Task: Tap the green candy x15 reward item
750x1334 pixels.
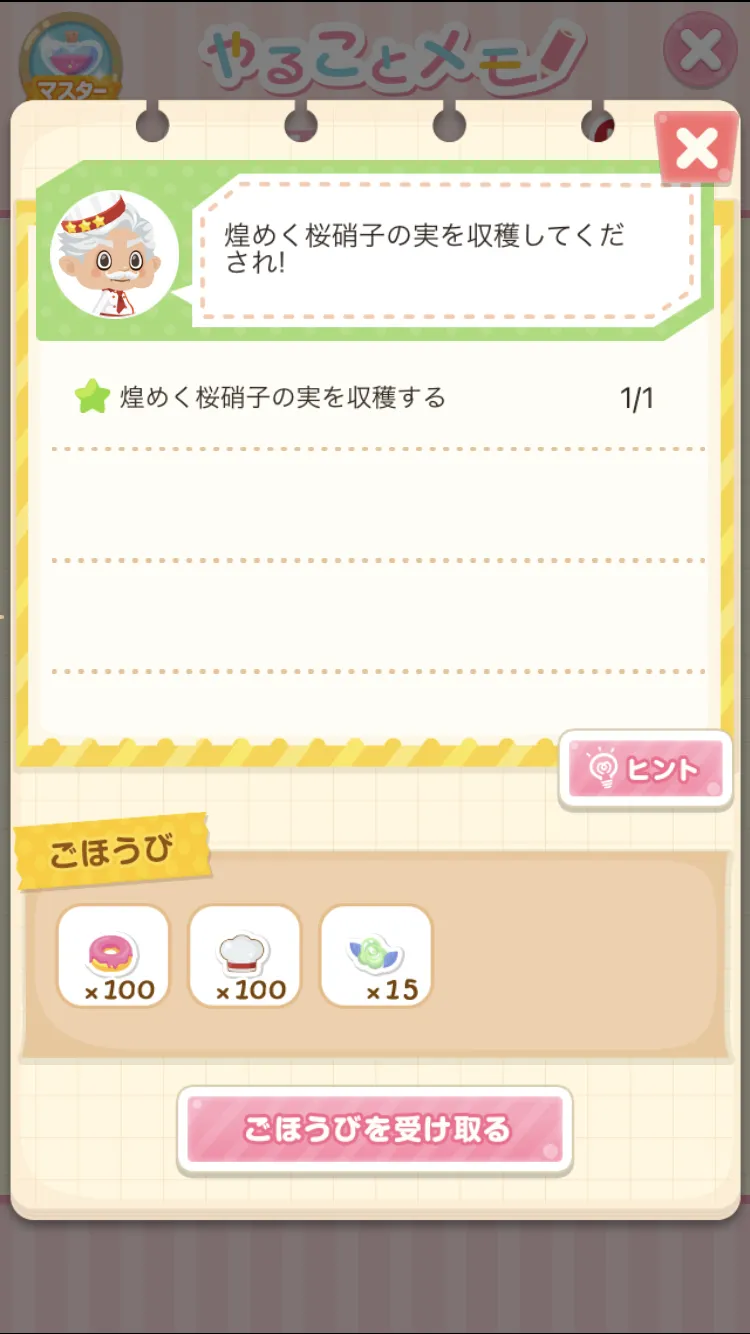Action: click(x=376, y=956)
